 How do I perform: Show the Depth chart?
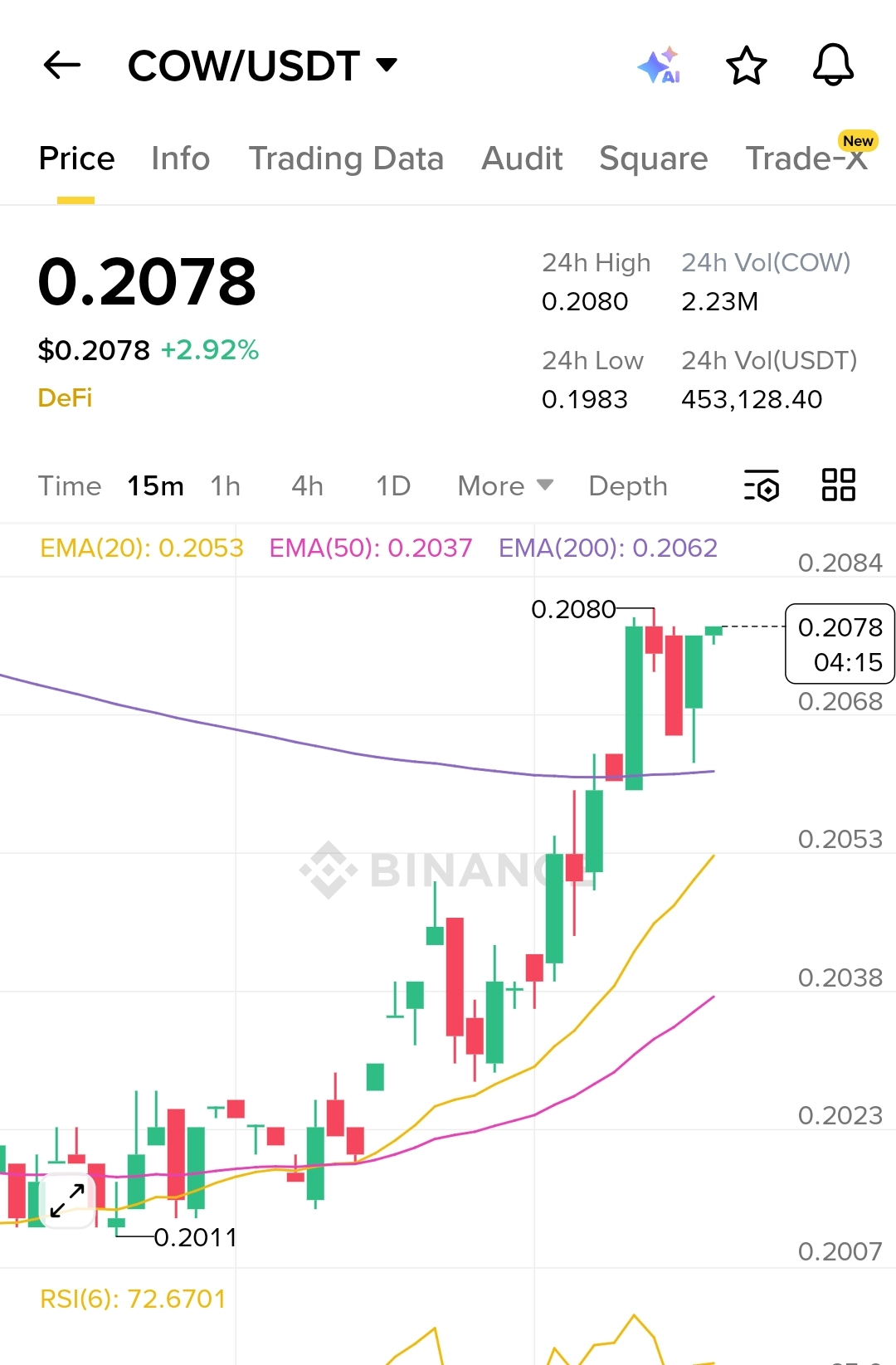coord(628,486)
